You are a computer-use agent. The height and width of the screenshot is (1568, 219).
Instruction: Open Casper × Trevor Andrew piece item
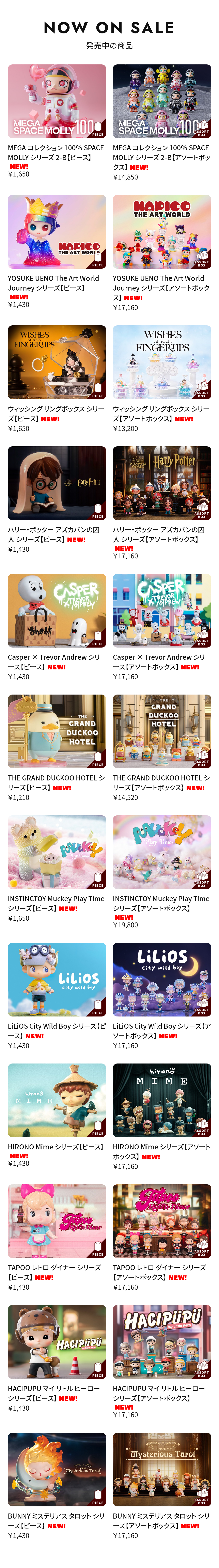coord(57,610)
